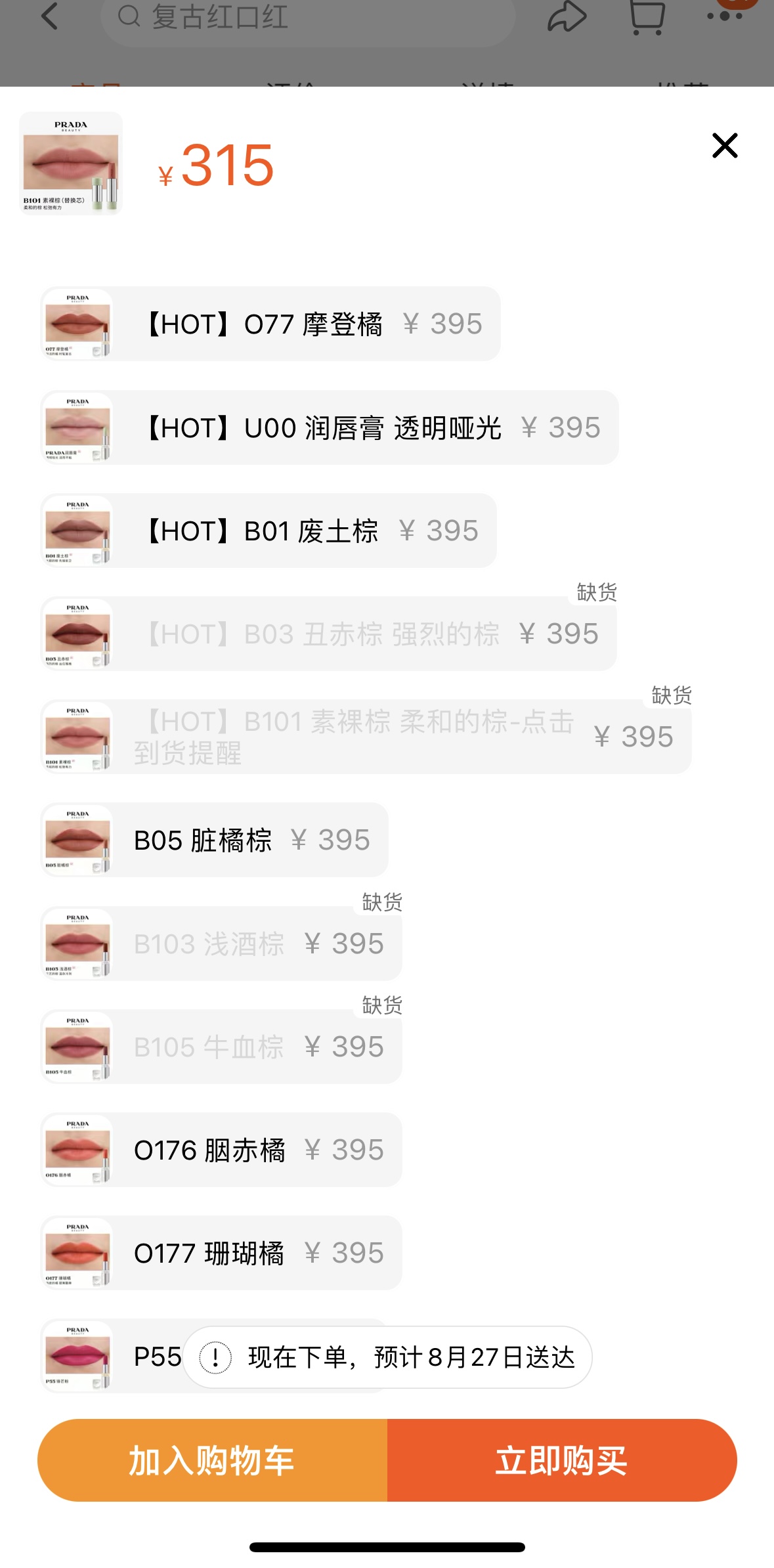The image size is (774, 1568).
Task: Tap 加入购物车 to add to cart
Action: click(212, 1460)
